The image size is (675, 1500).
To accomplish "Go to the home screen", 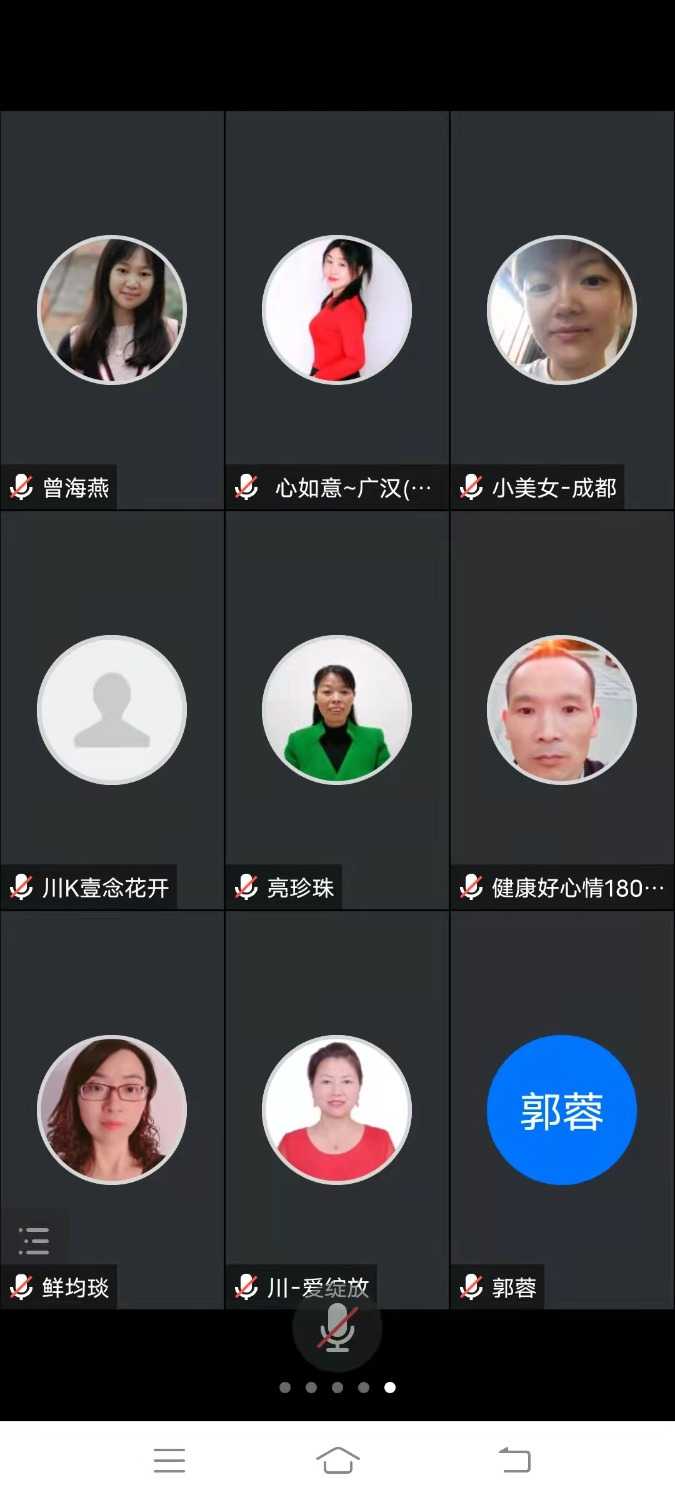I will click(337, 1460).
